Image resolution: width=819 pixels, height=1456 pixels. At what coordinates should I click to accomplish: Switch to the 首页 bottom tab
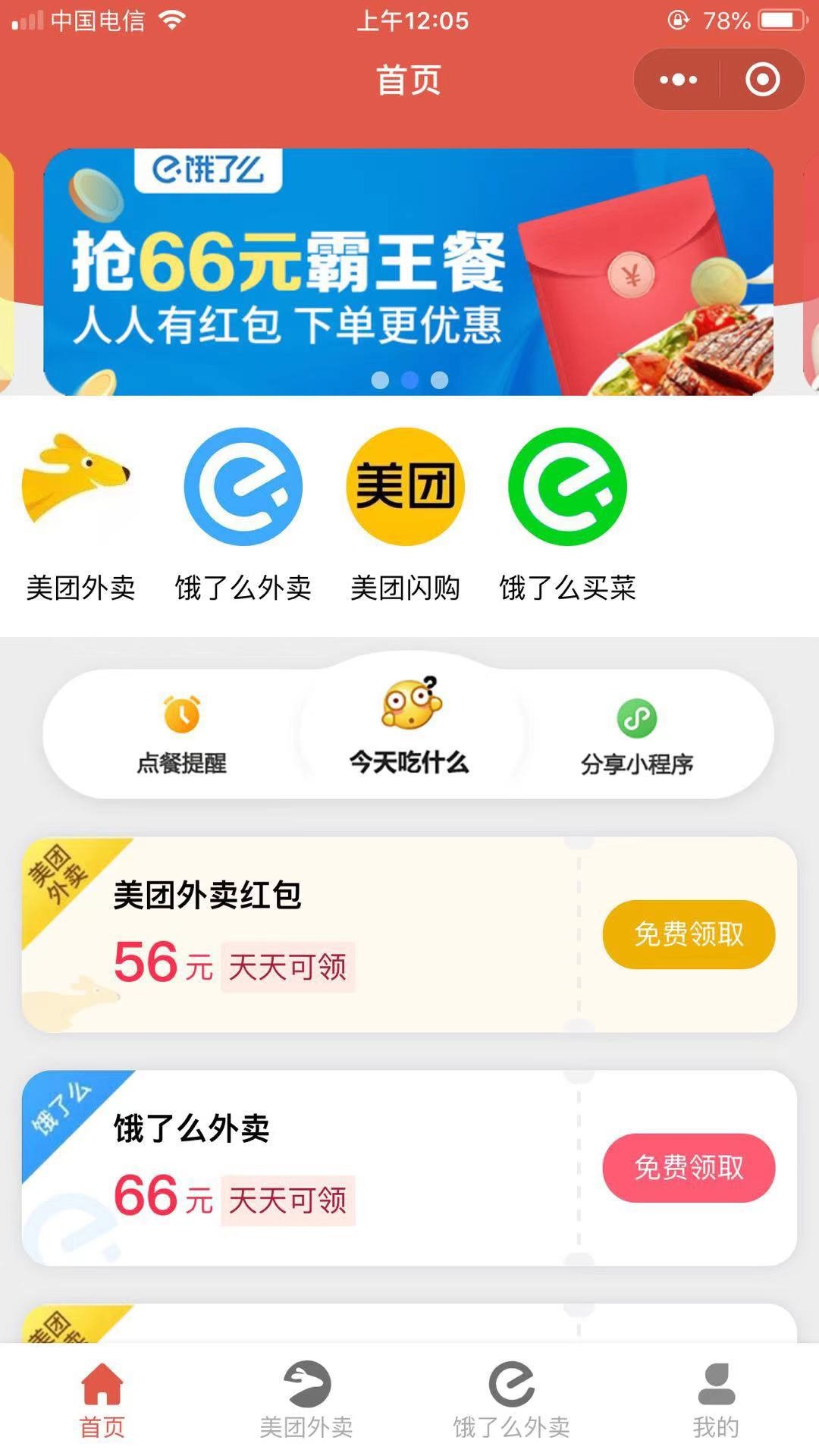pyautogui.click(x=102, y=1400)
